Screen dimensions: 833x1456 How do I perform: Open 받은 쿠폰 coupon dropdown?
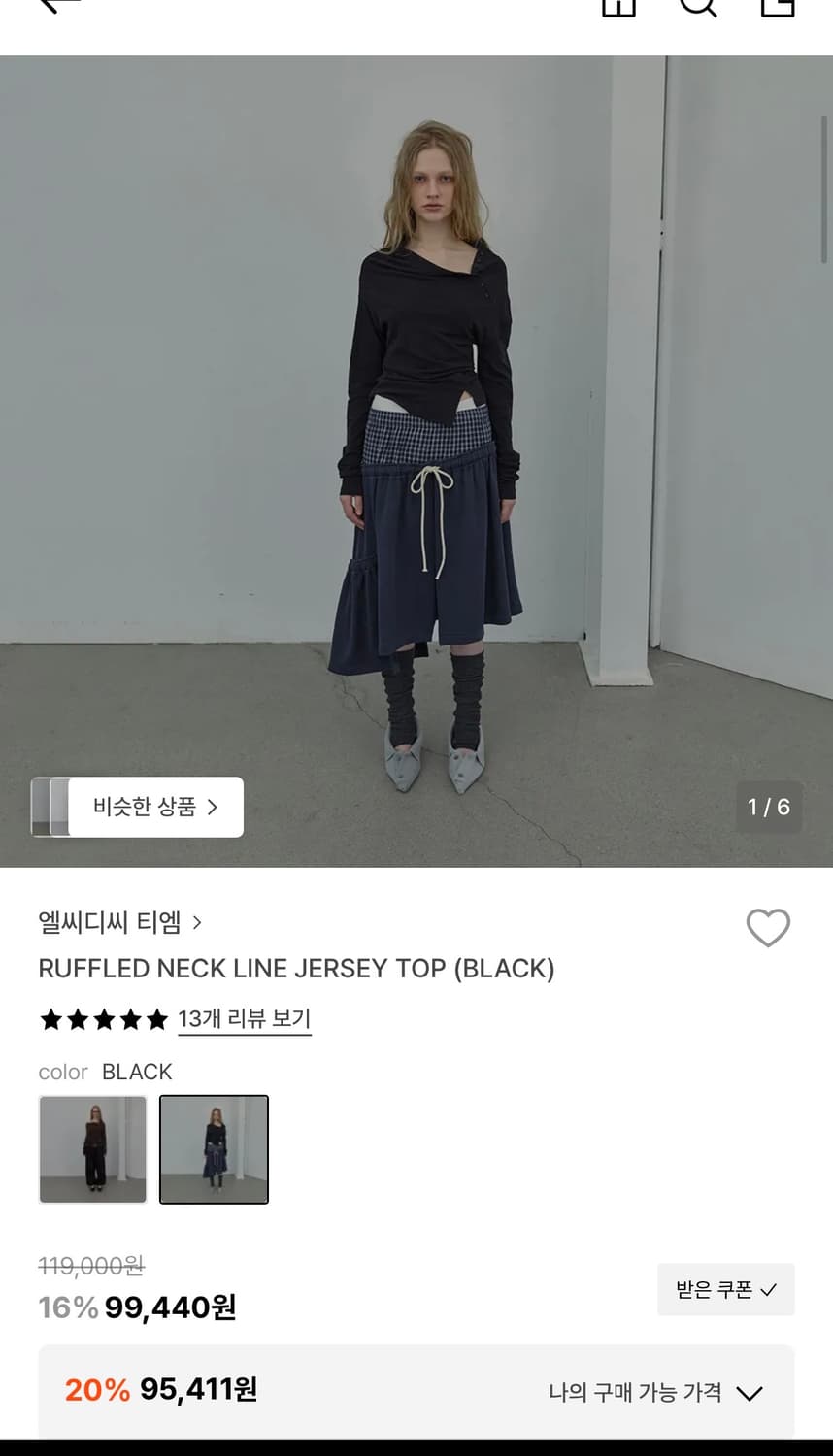(725, 1290)
